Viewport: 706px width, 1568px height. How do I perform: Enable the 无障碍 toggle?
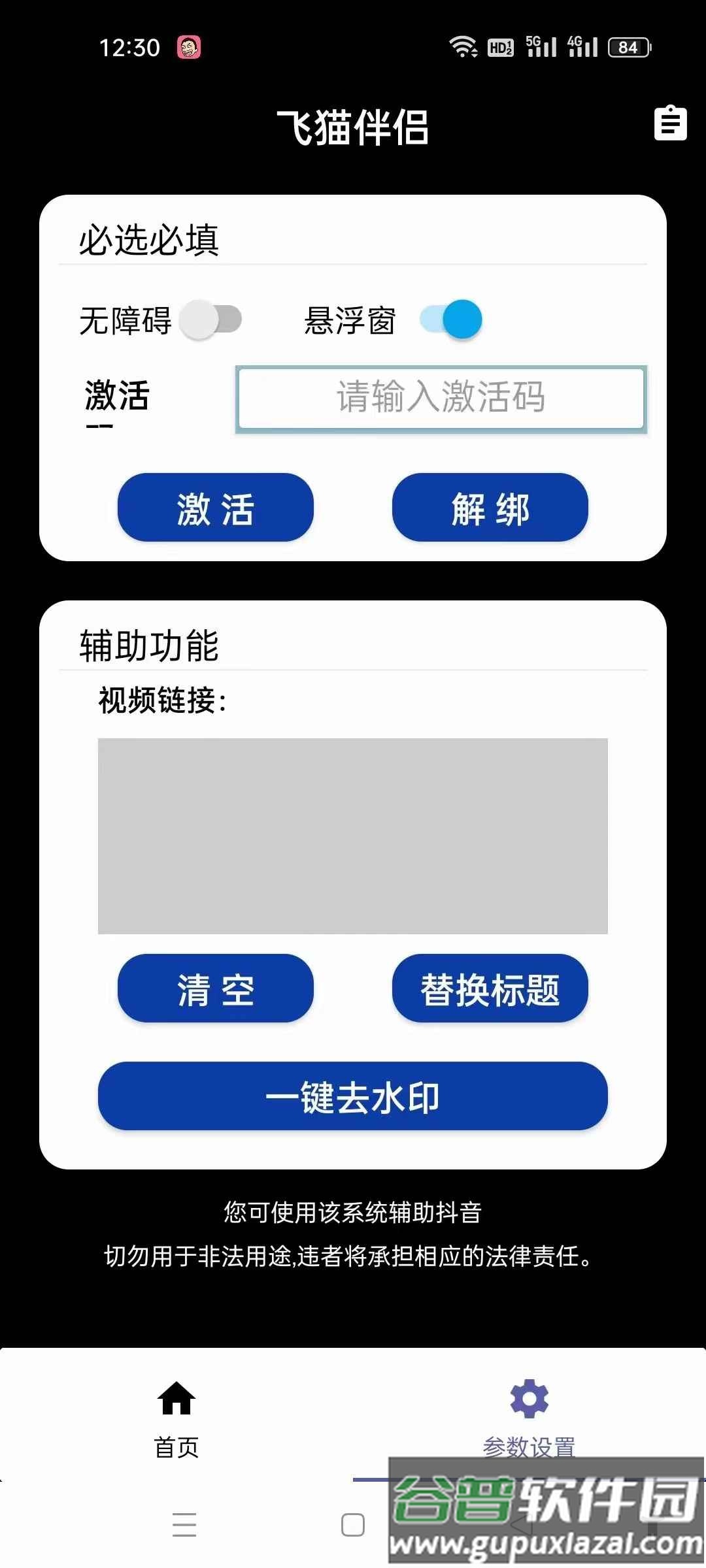209,319
